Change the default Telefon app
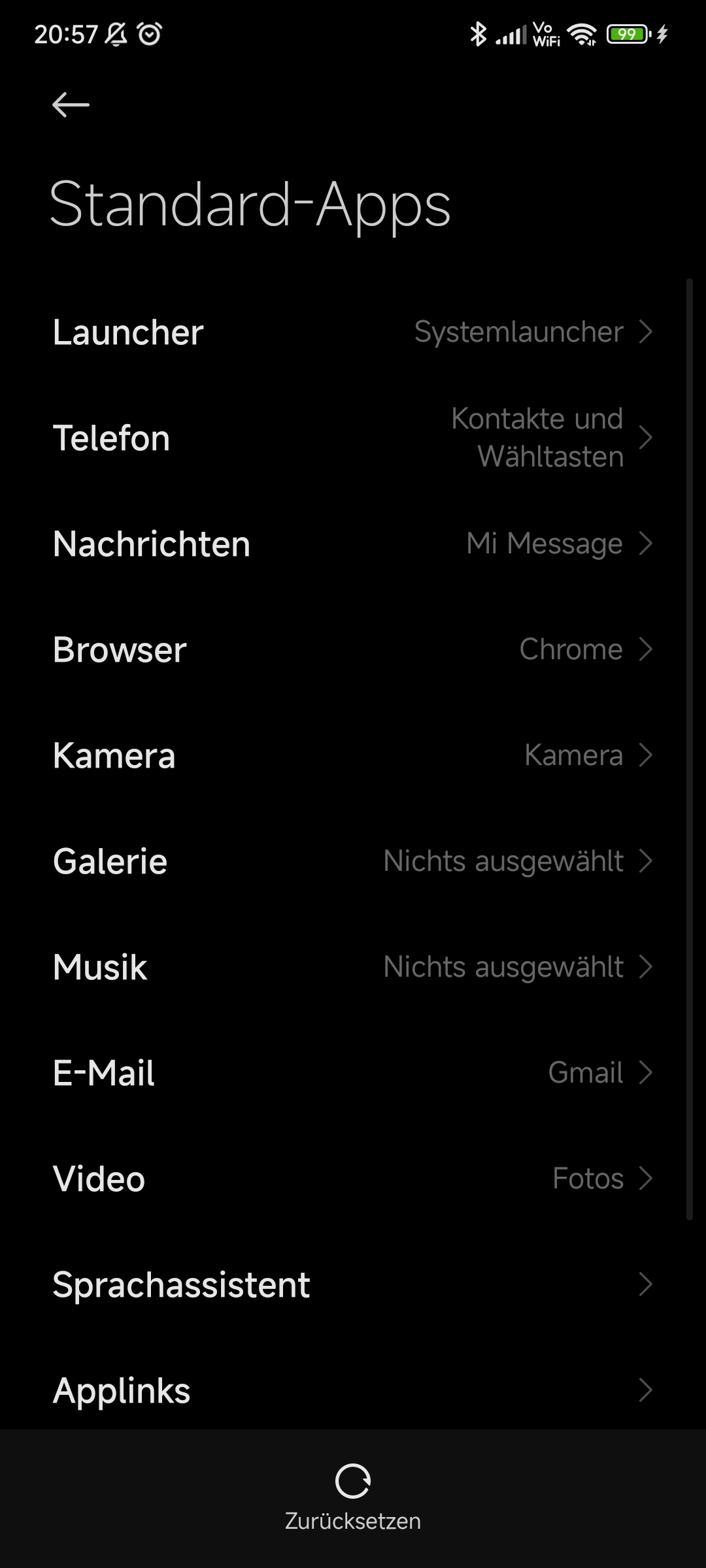This screenshot has height=1568, width=706. [353, 438]
